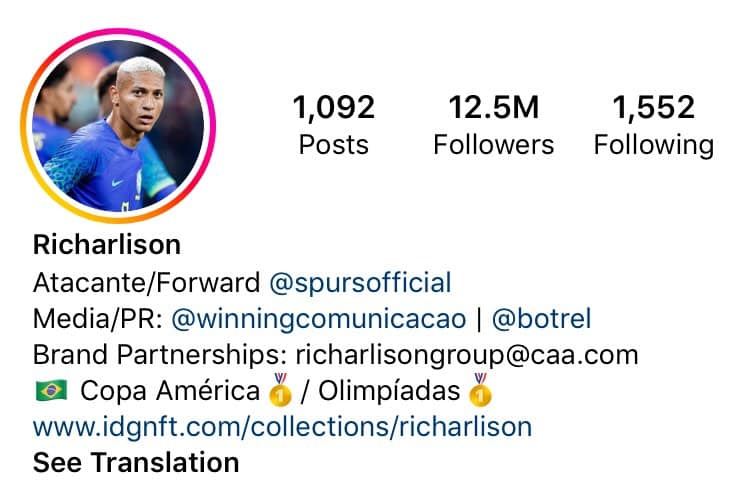View the 1,092 posts
Viewport: 750px width, 492px height.
pyautogui.click(x=333, y=125)
